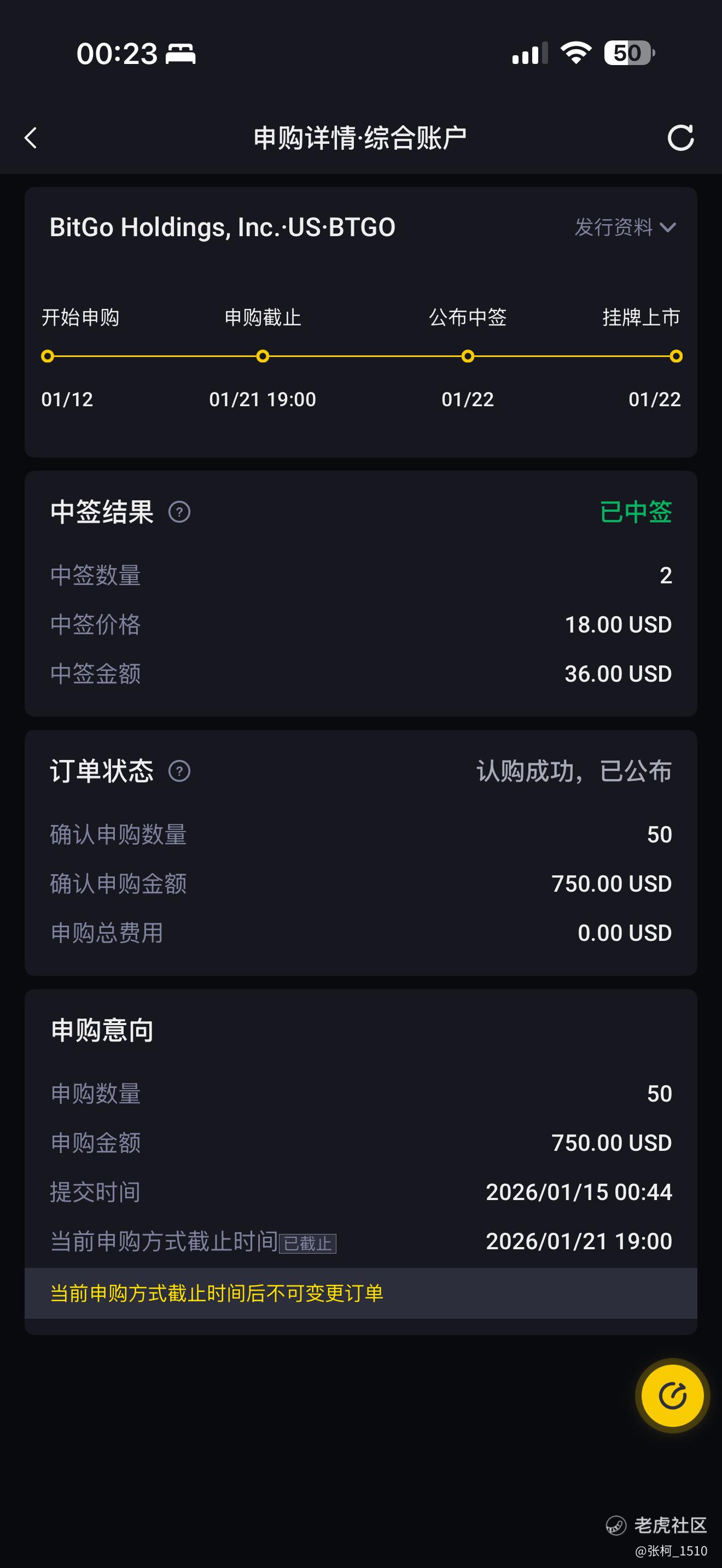Refresh the subscription details page
This screenshot has height=1568, width=722.
coord(680,138)
